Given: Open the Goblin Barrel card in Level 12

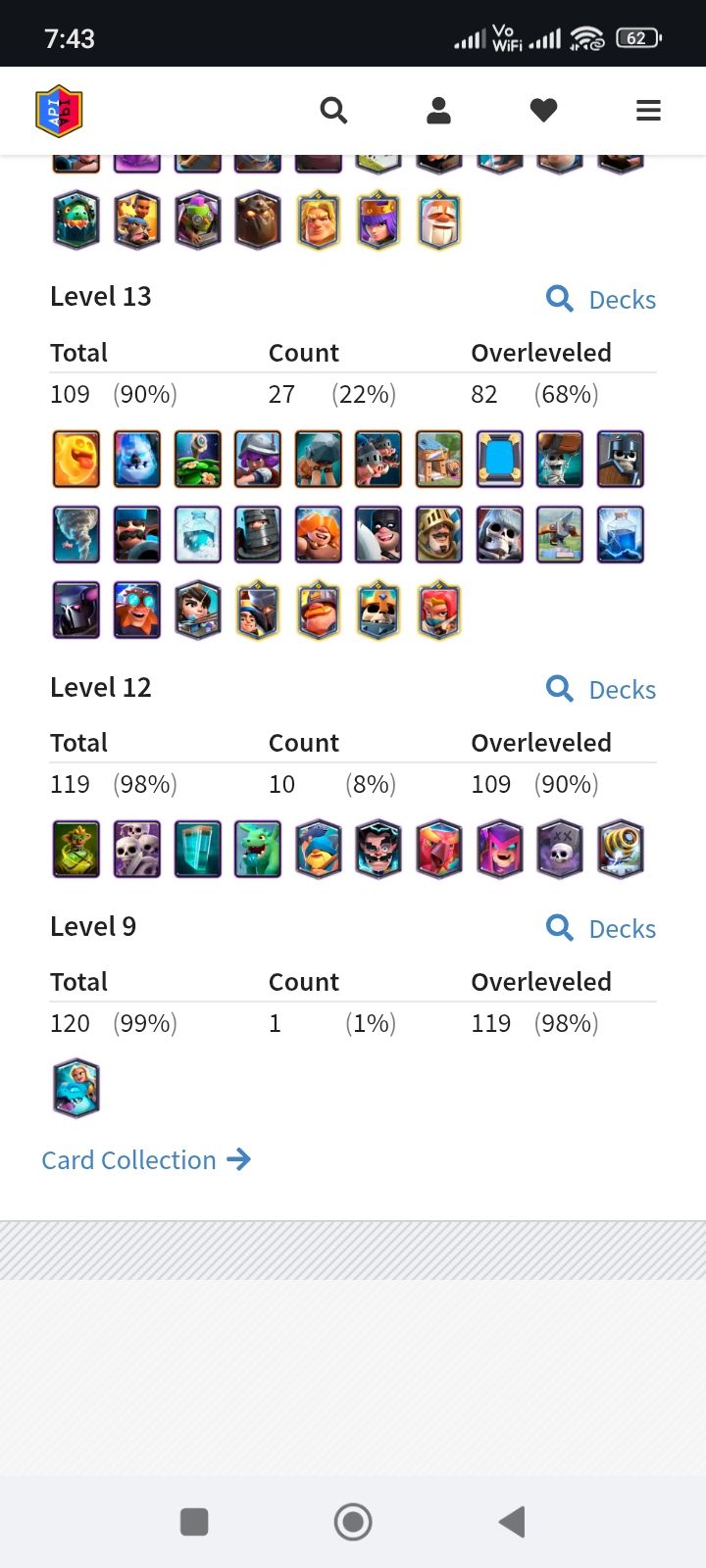Looking at the screenshot, I should 76,849.
